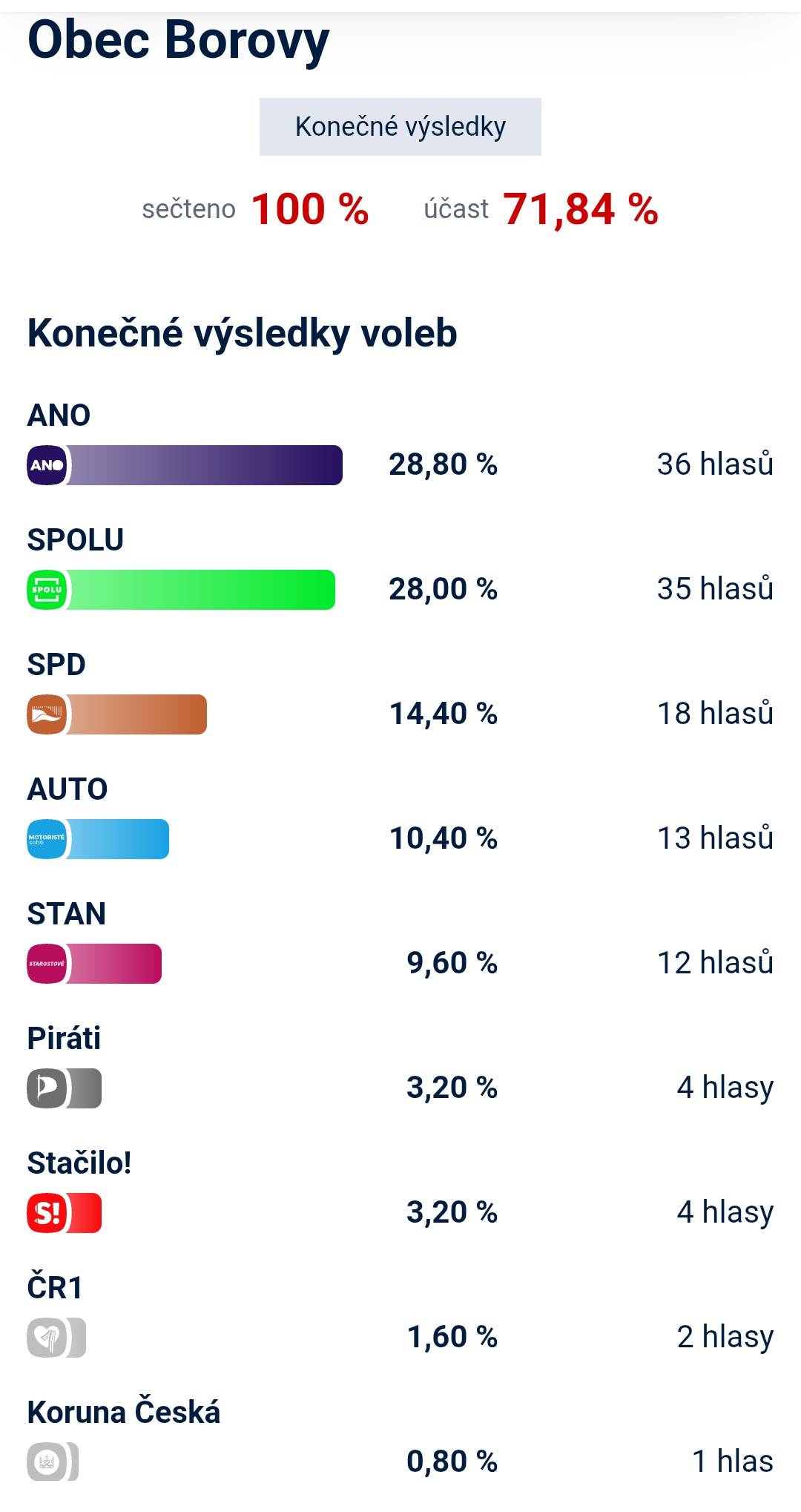Click the Motoristé sobě logo for AUTO
This screenshot has height=1512, width=801.
click(x=46, y=839)
